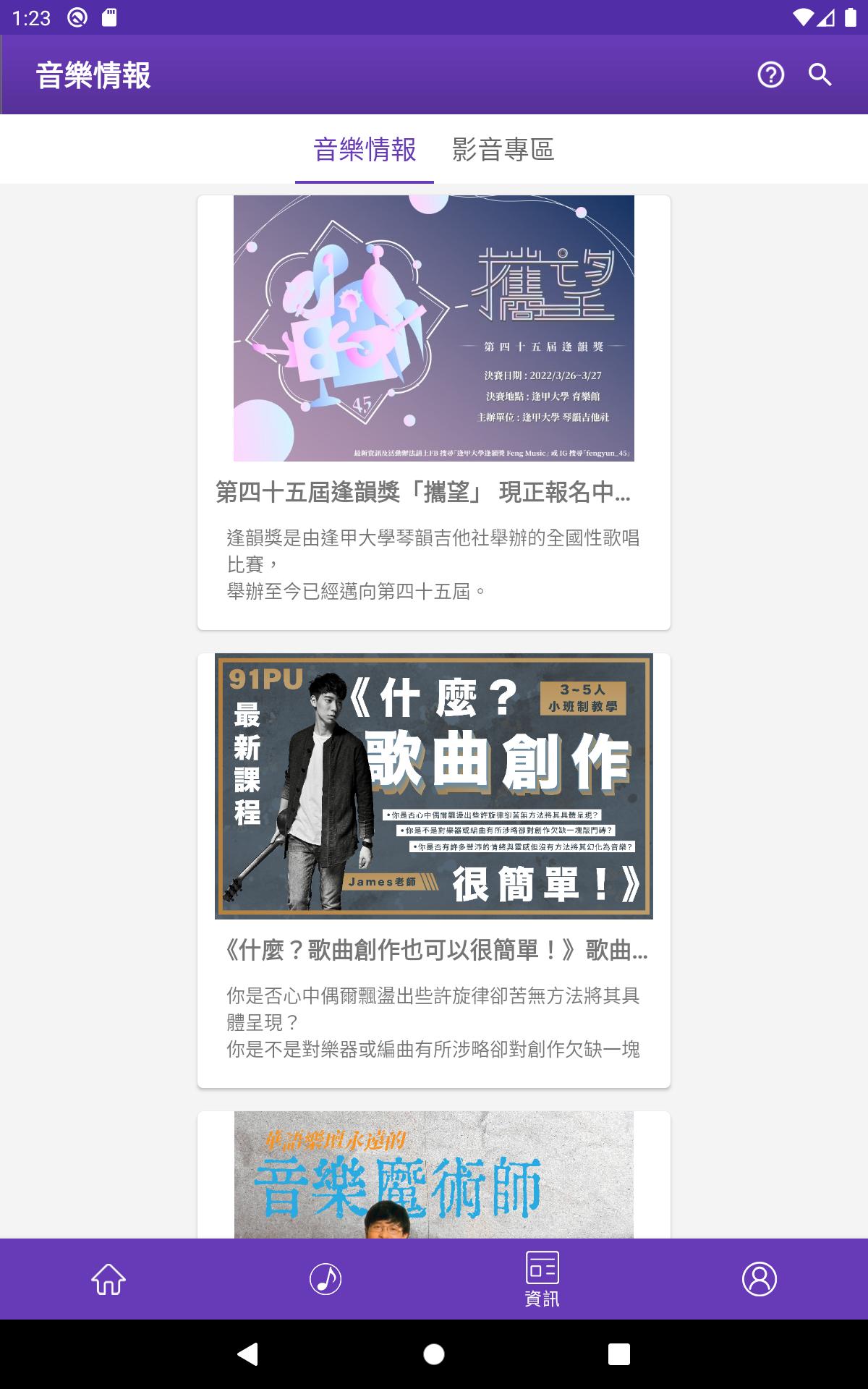This screenshot has height=1389, width=868.
Task: Open the help question mark icon
Action: click(770, 75)
